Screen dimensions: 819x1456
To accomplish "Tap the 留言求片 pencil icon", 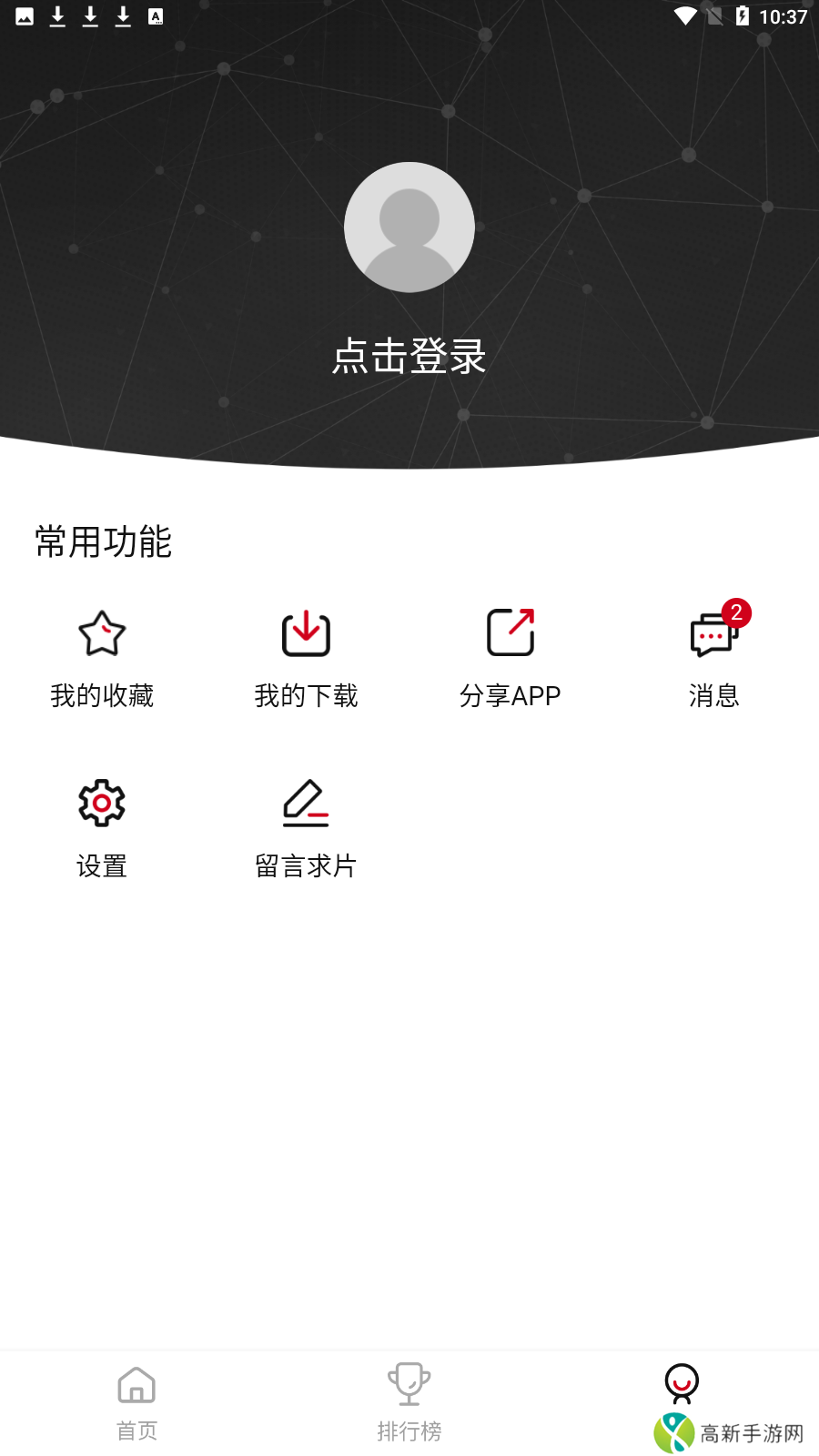I will tap(307, 803).
